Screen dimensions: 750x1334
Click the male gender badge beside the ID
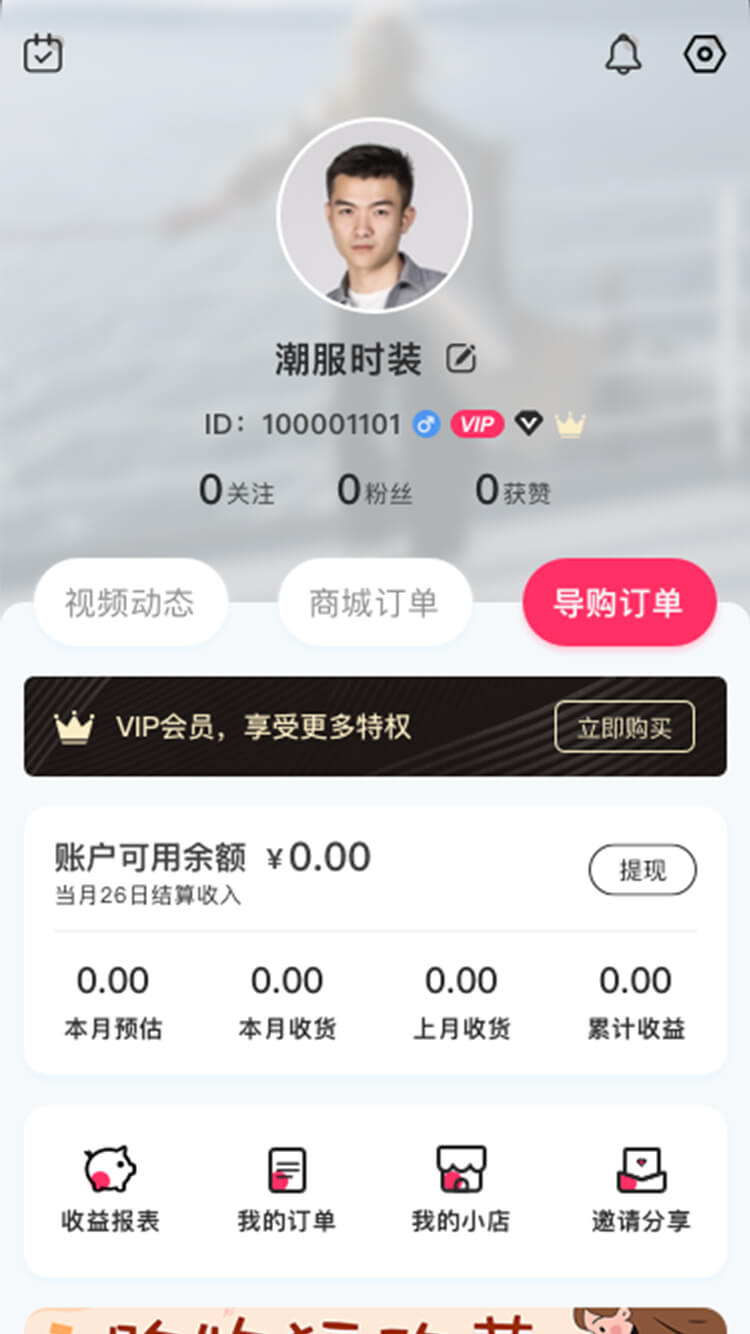tap(424, 424)
